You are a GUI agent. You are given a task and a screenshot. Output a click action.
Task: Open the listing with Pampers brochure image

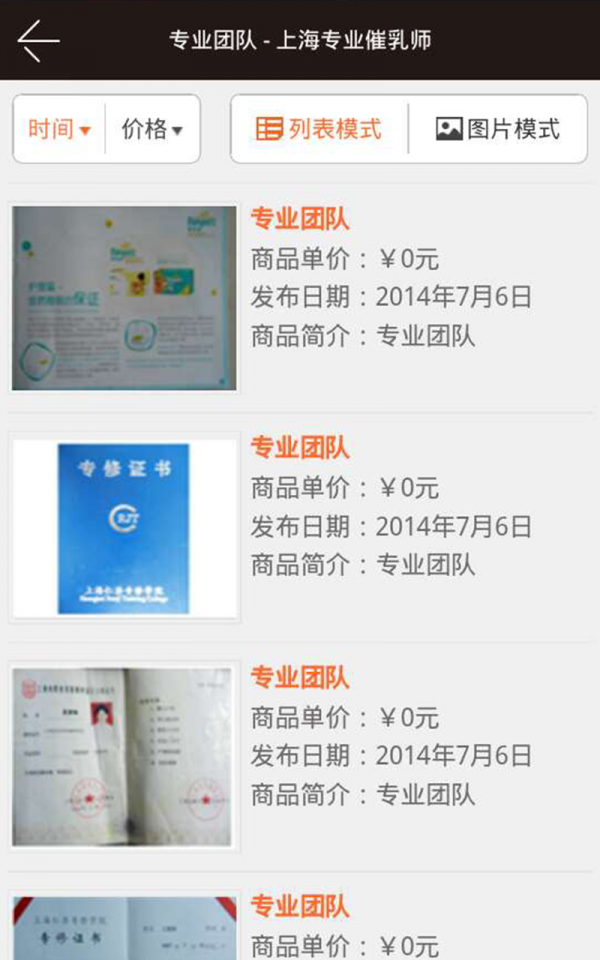(125, 298)
